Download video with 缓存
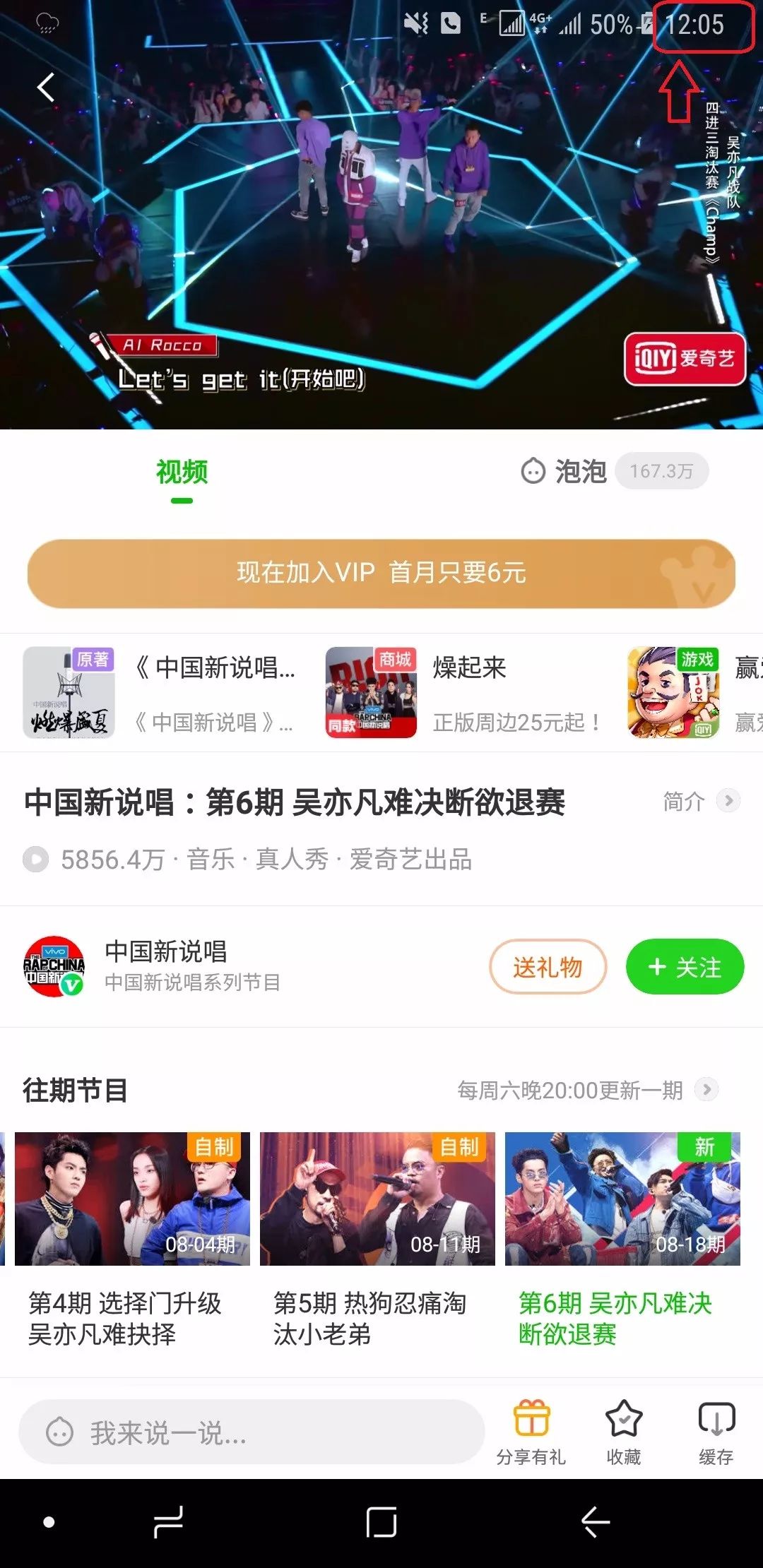 [716, 1432]
